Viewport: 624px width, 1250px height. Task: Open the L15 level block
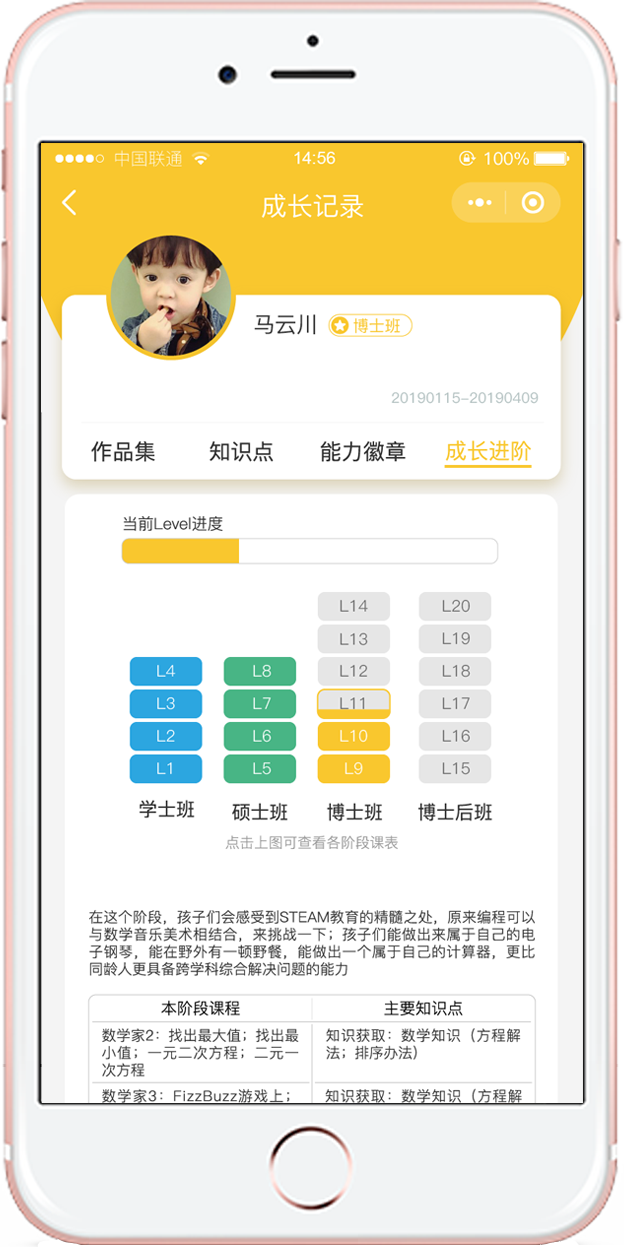[455, 769]
